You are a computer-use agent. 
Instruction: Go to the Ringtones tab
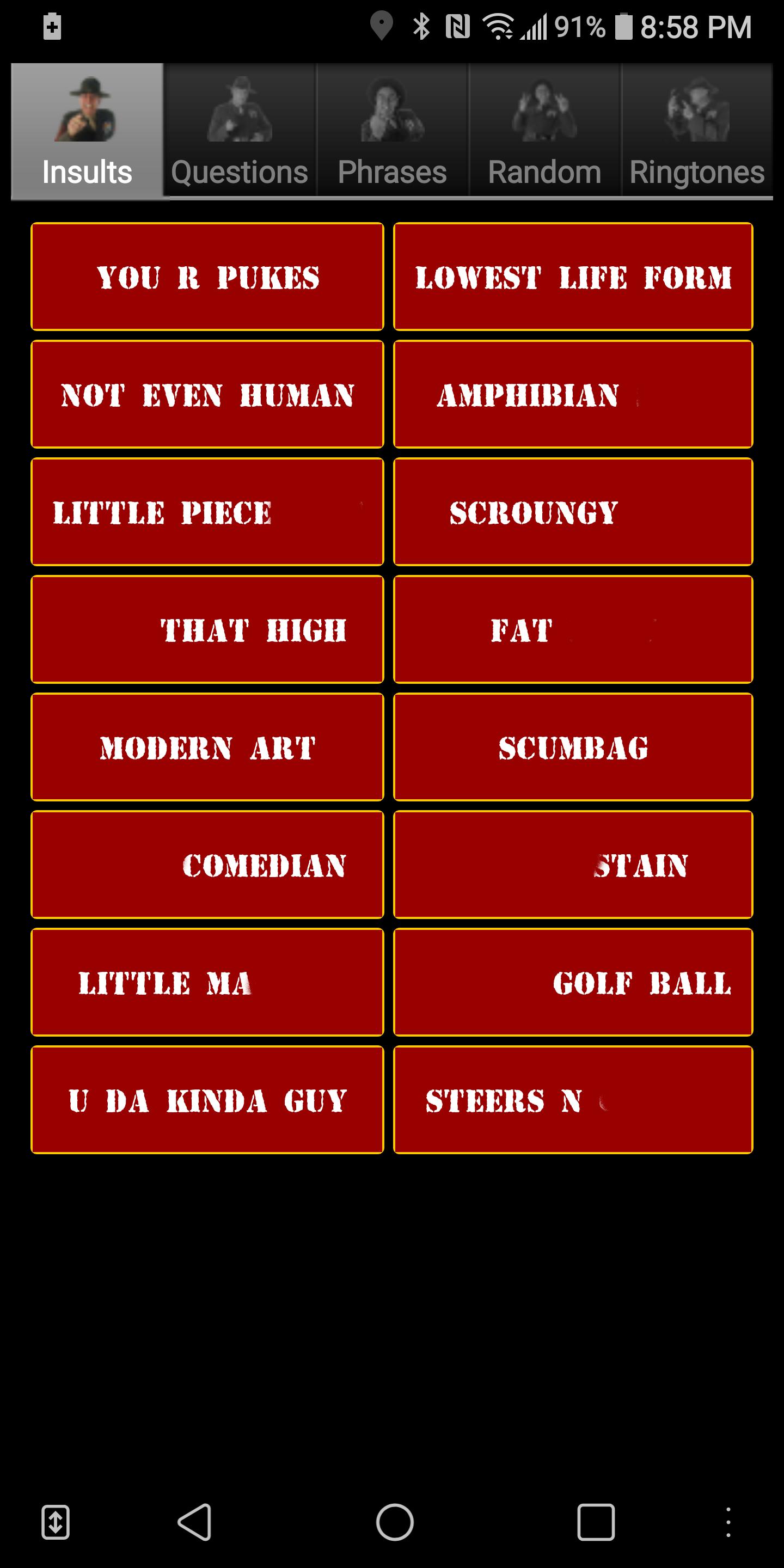pos(696,131)
